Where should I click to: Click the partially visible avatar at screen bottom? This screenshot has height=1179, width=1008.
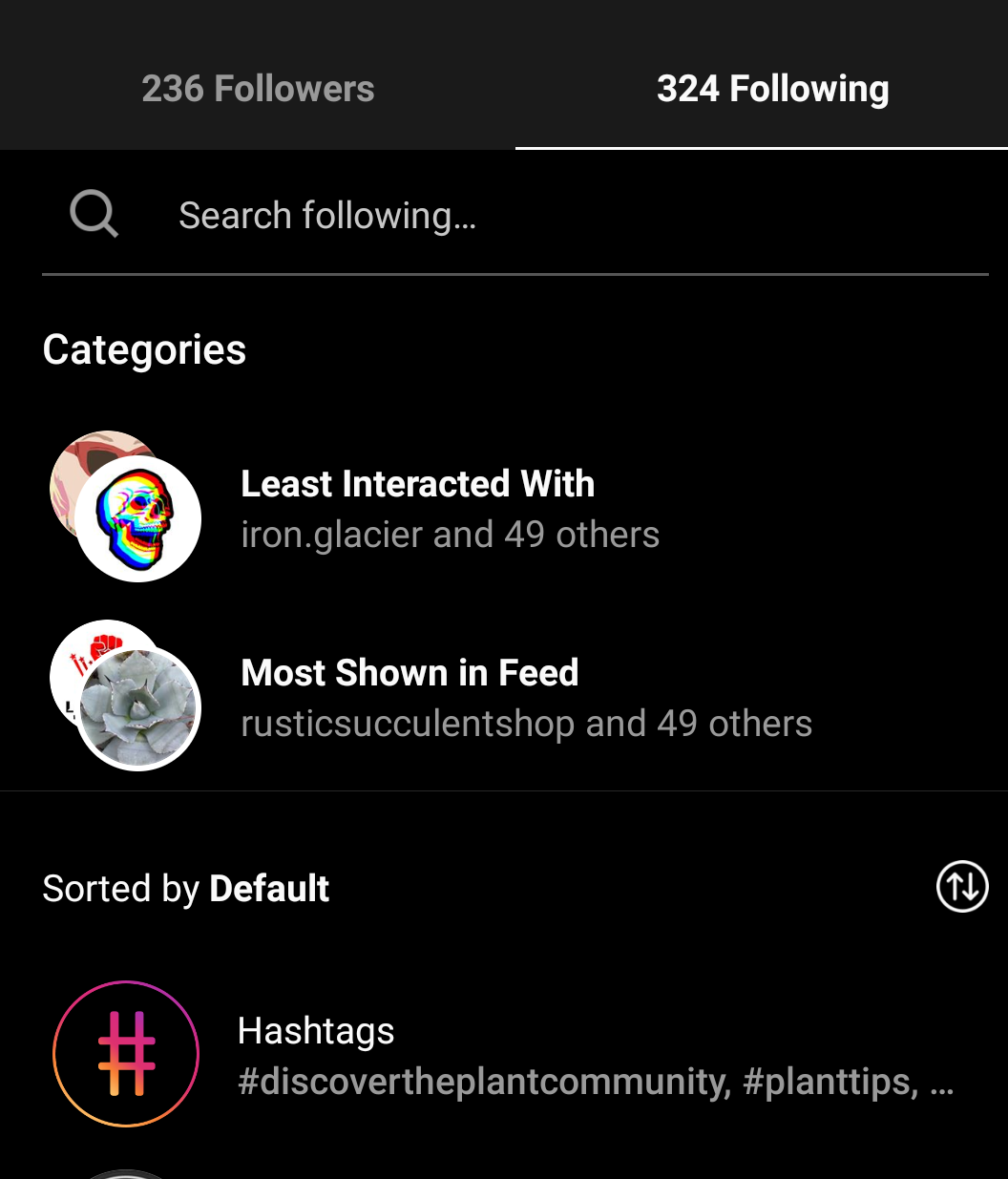click(x=129, y=1172)
